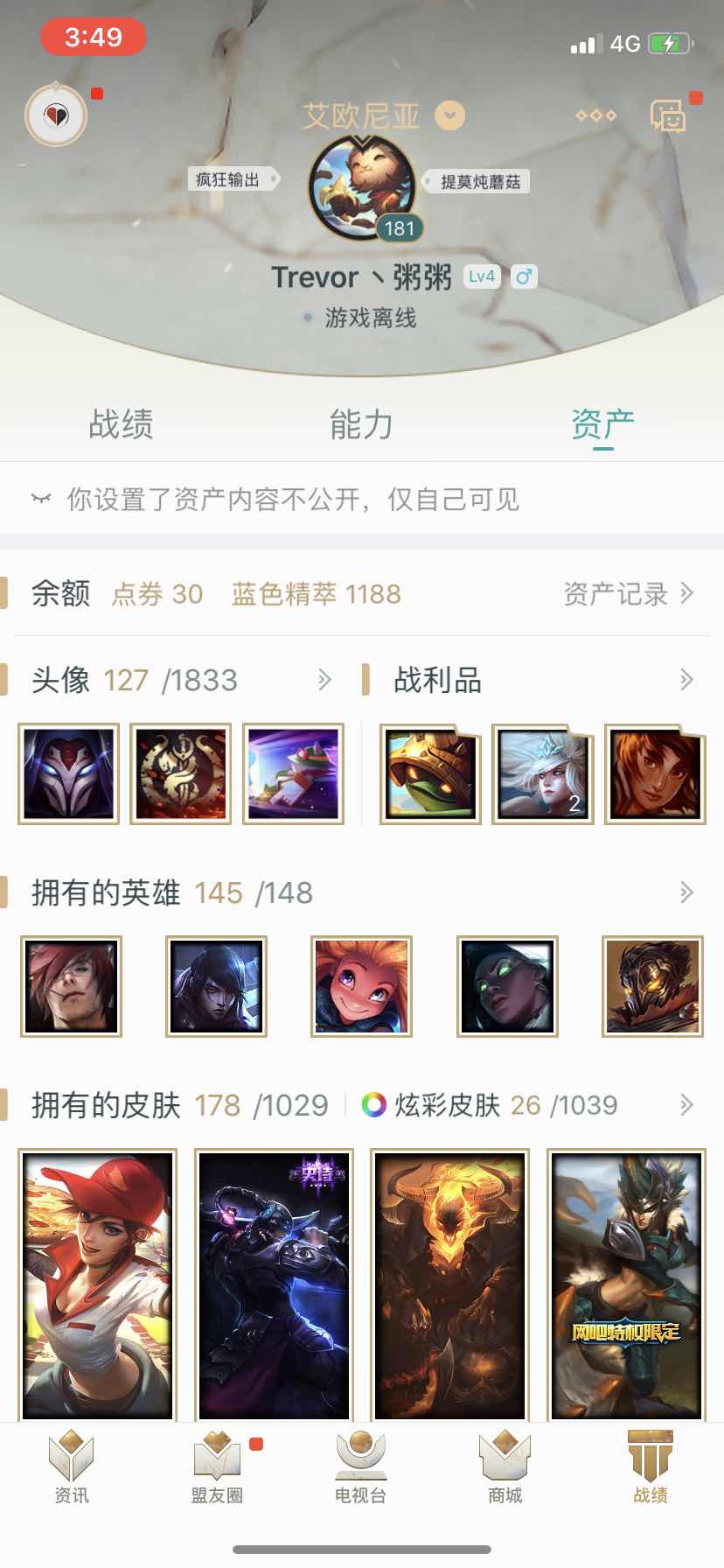Go to the 资讯 news tab

click(72, 1467)
